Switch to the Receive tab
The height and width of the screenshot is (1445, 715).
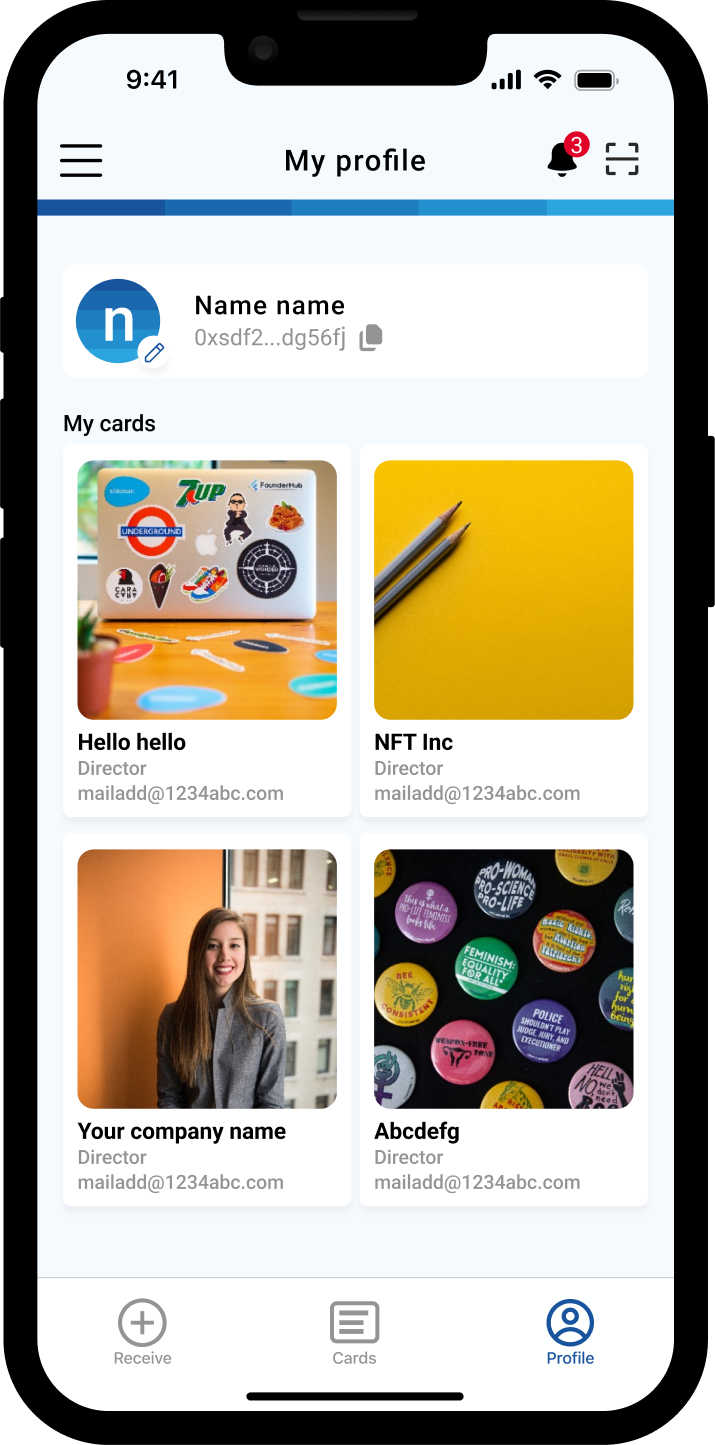142,1332
